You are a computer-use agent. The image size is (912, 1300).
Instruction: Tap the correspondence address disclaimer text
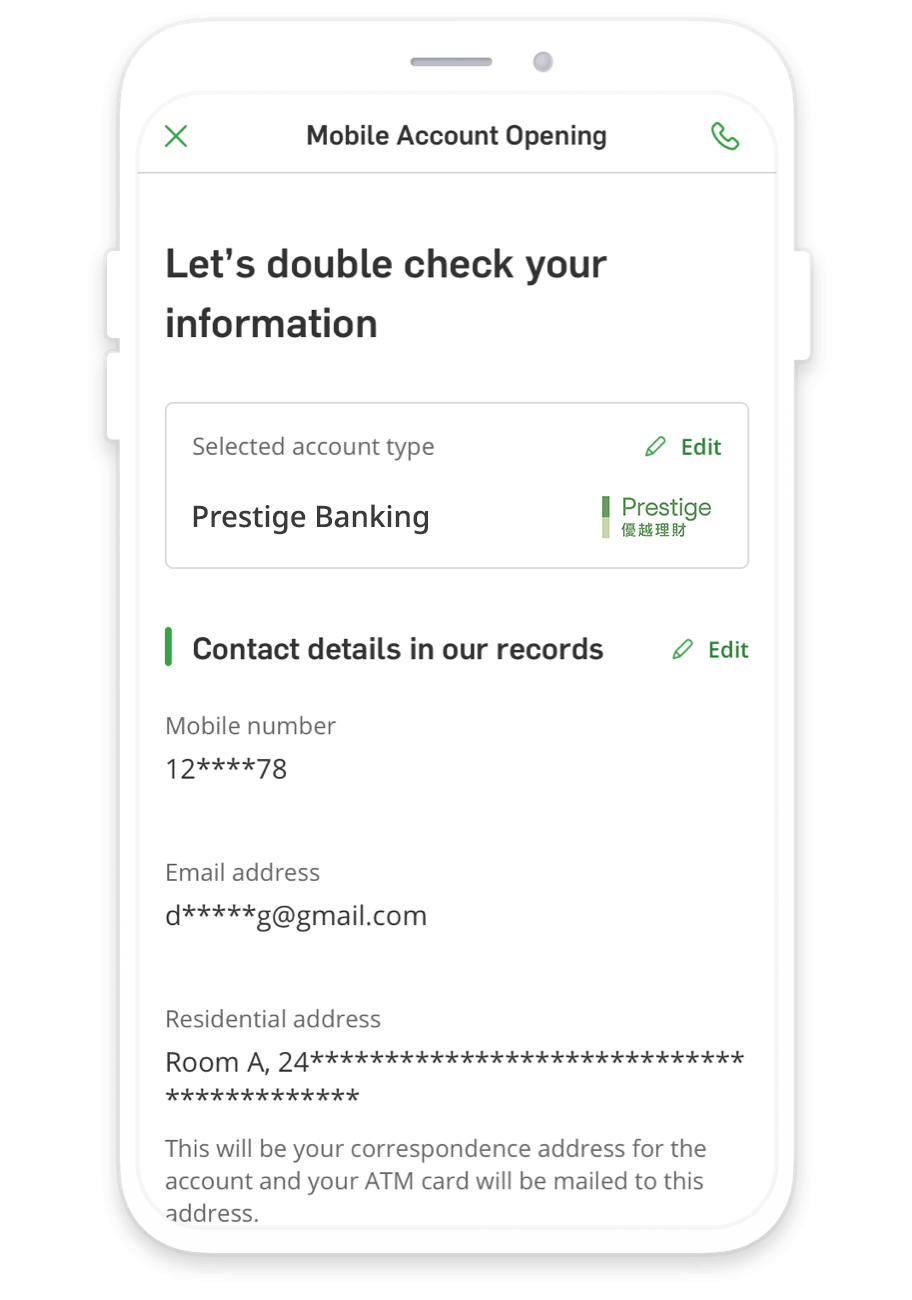pos(435,1181)
